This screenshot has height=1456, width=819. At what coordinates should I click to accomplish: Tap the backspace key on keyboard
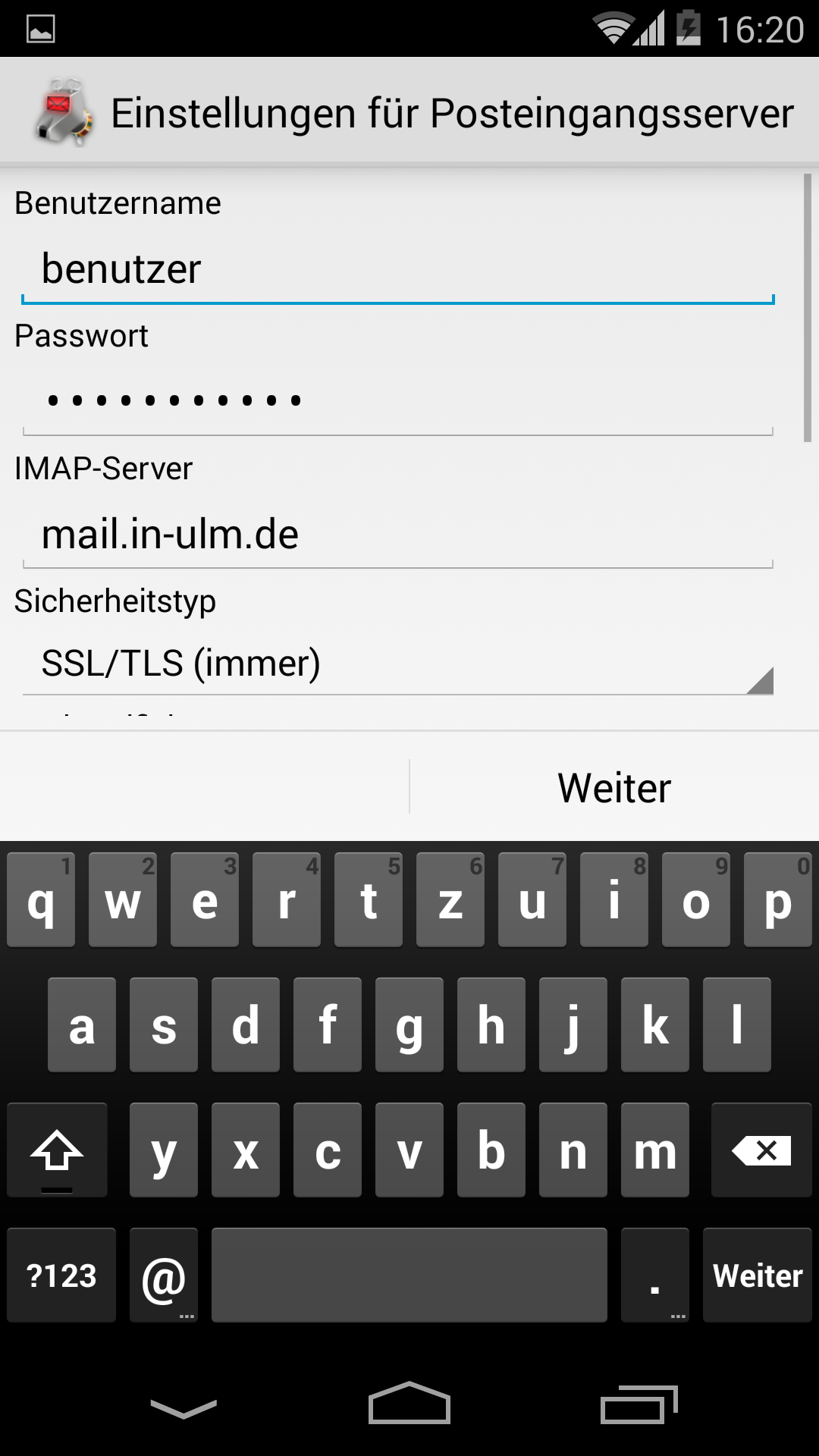pos(761,1150)
